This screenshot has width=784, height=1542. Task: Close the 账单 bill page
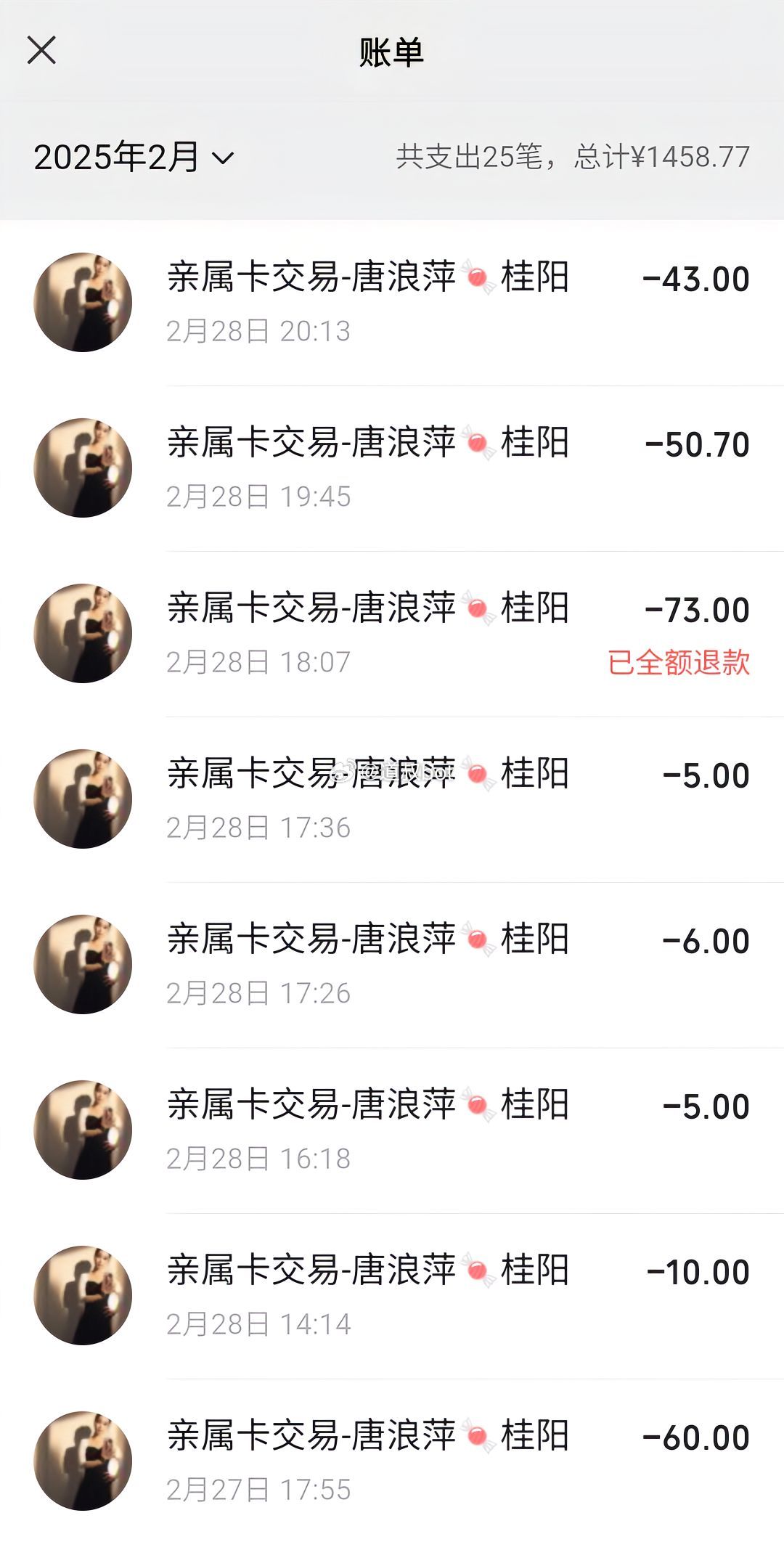(41, 51)
